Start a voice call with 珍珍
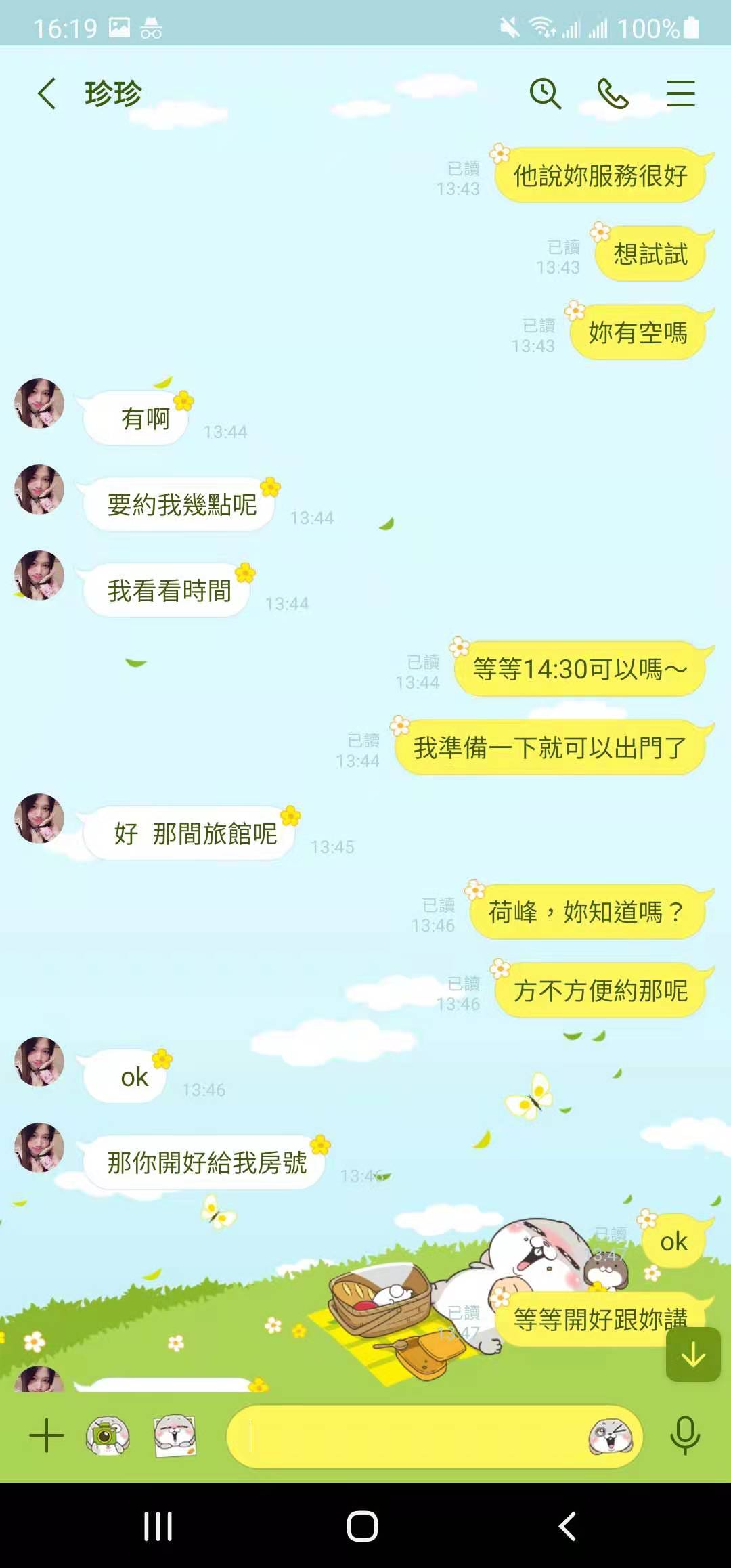This screenshot has width=731, height=1568. click(x=611, y=94)
